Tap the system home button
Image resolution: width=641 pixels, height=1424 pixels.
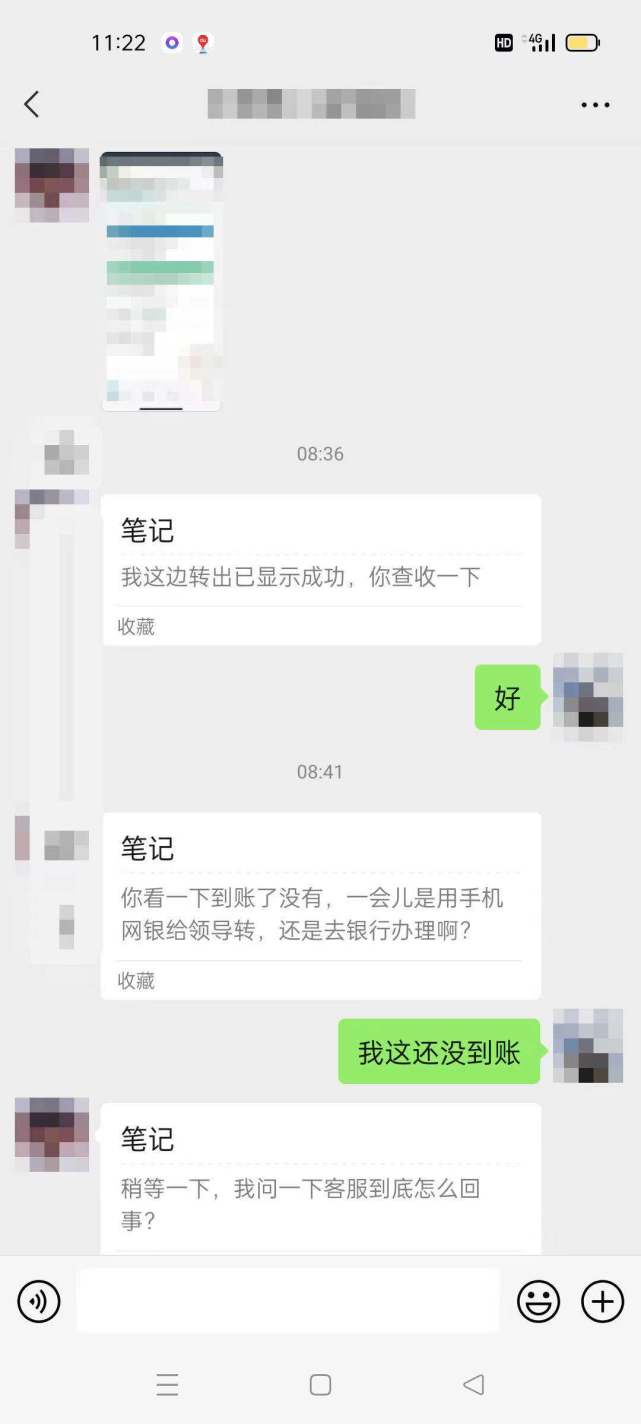tap(320, 1384)
